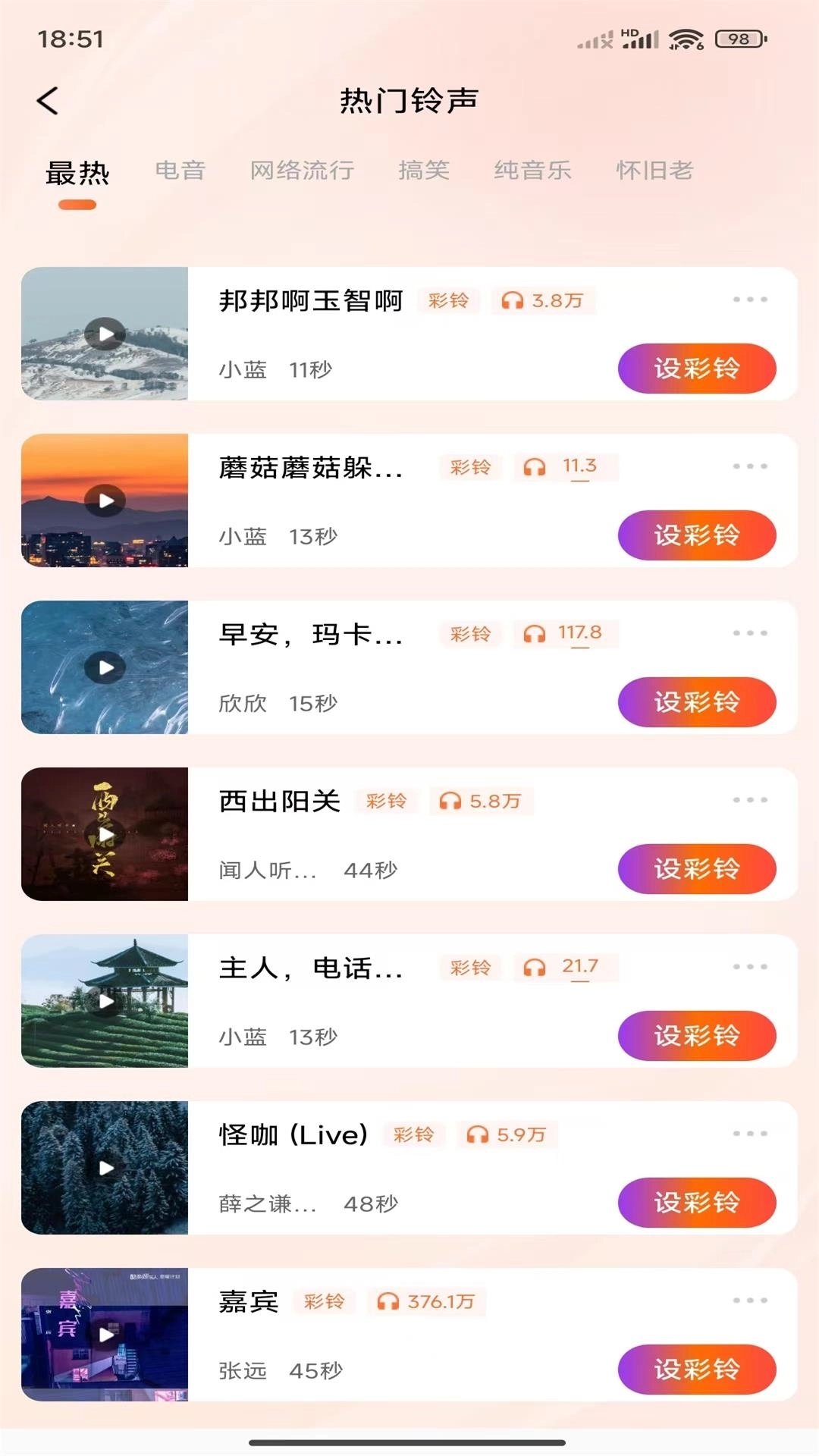Tap 设彩铃 for 怪咖 (Live)

tap(697, 1203)
